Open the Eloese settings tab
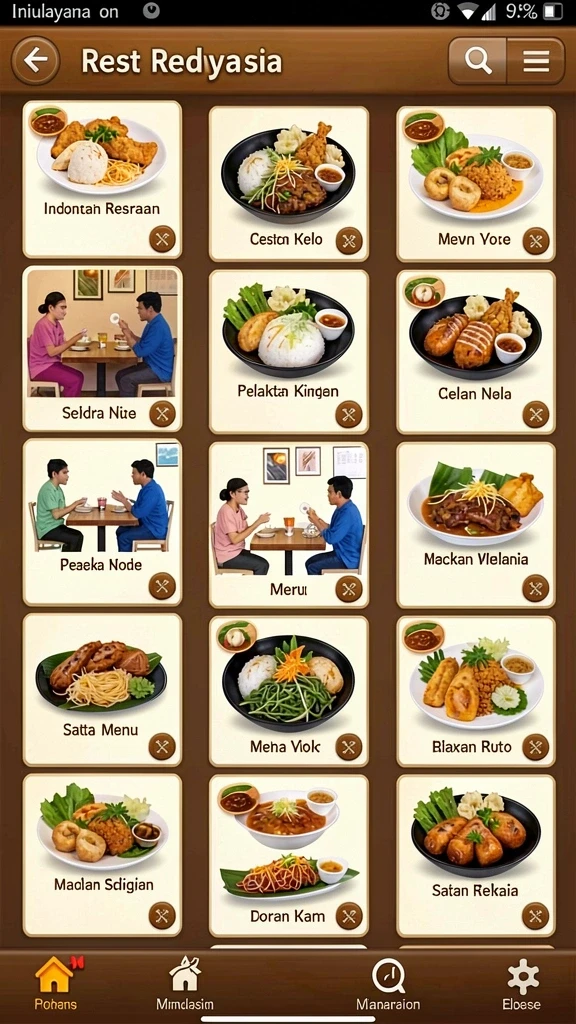The width and height of the screenshot is (576, 1024). pyautogui.click(x=522, y=983)
